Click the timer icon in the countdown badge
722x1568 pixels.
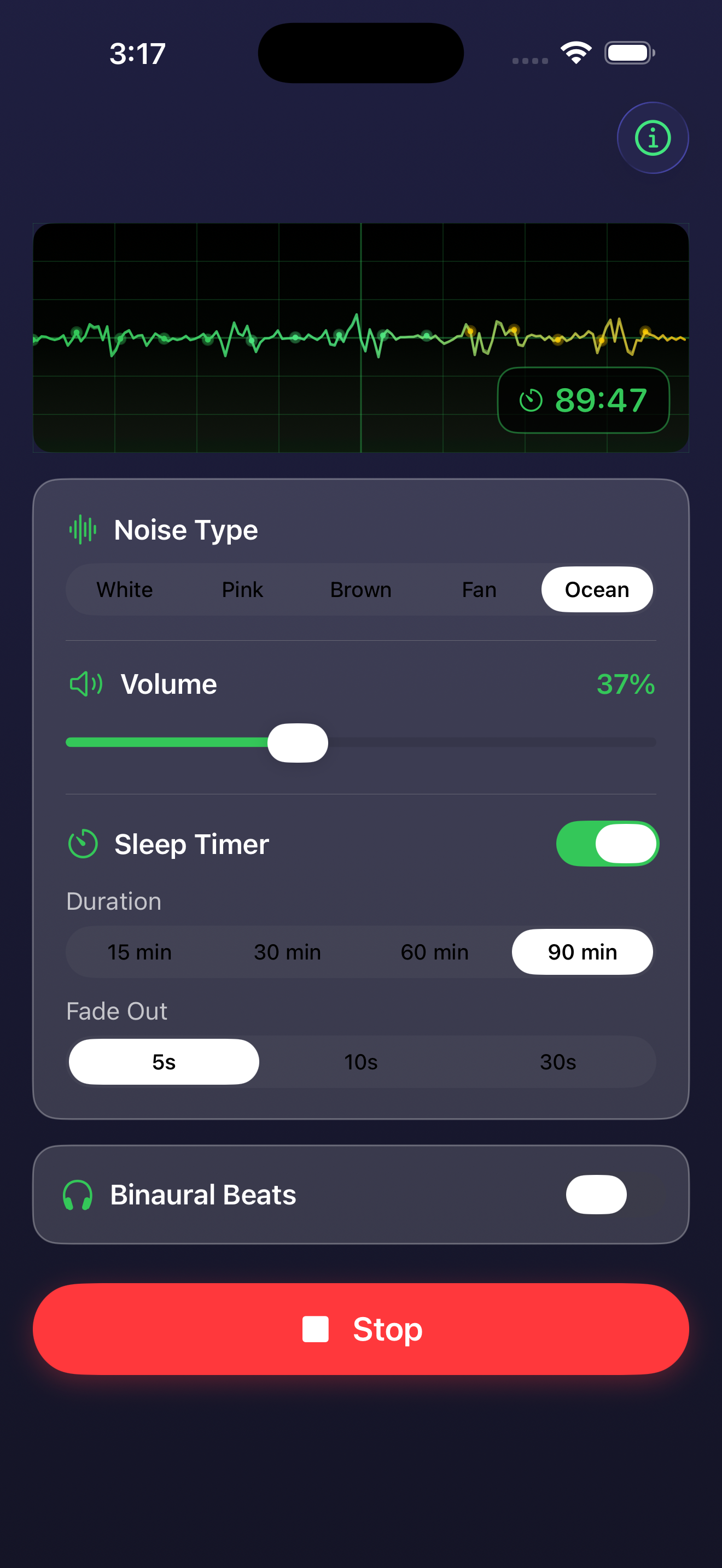[x=532, y=400]
